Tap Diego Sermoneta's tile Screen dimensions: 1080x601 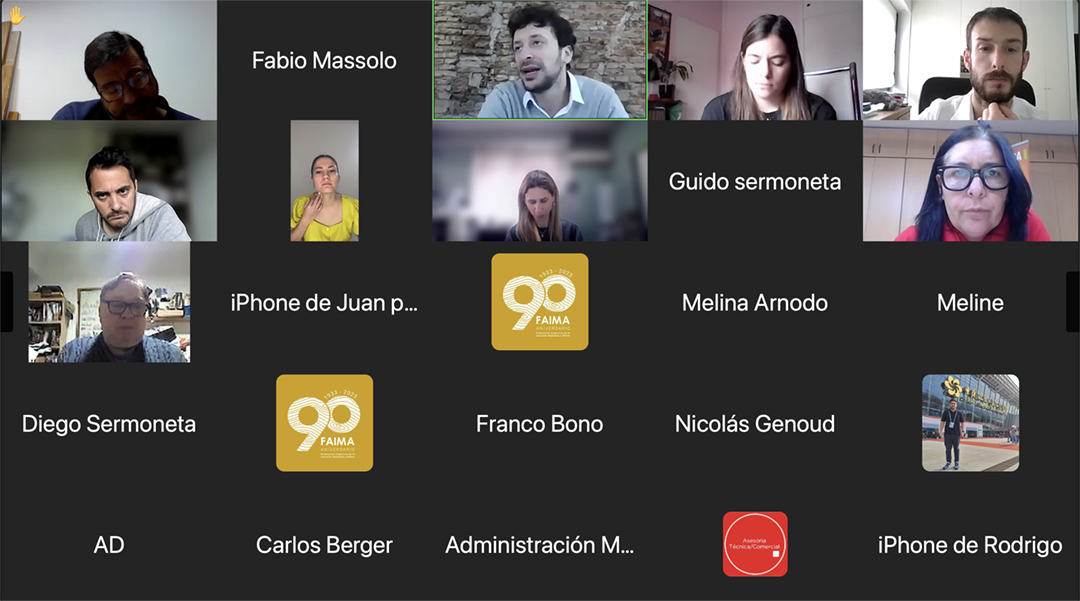coord(109,423)
